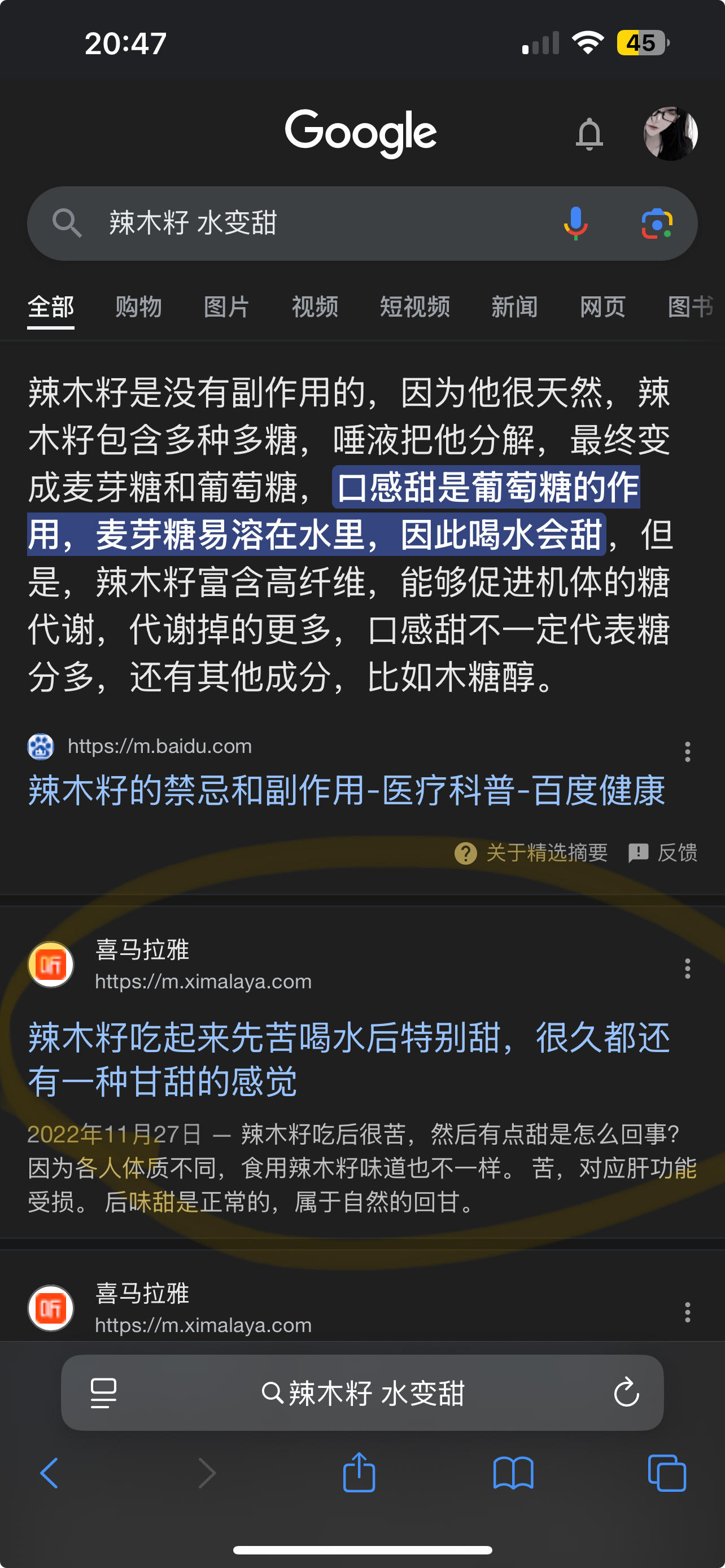This screenshot has width=725, height=1568.
Task: Open overflow menu on the Baidu result
Action: [x=687, y=753]
